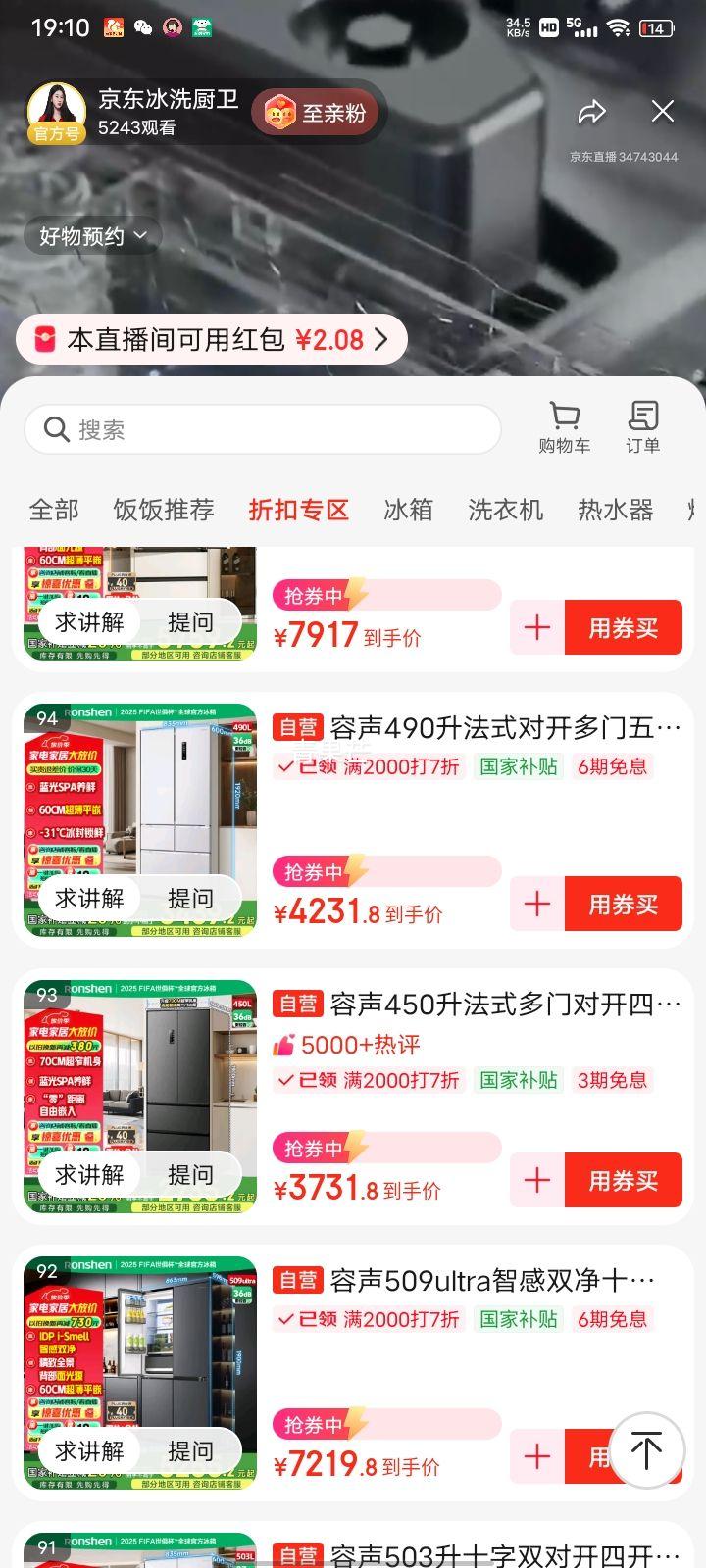706x1568 pixels.
Task: Tap the search magnifier icon
Action: [x=57, y=429]
